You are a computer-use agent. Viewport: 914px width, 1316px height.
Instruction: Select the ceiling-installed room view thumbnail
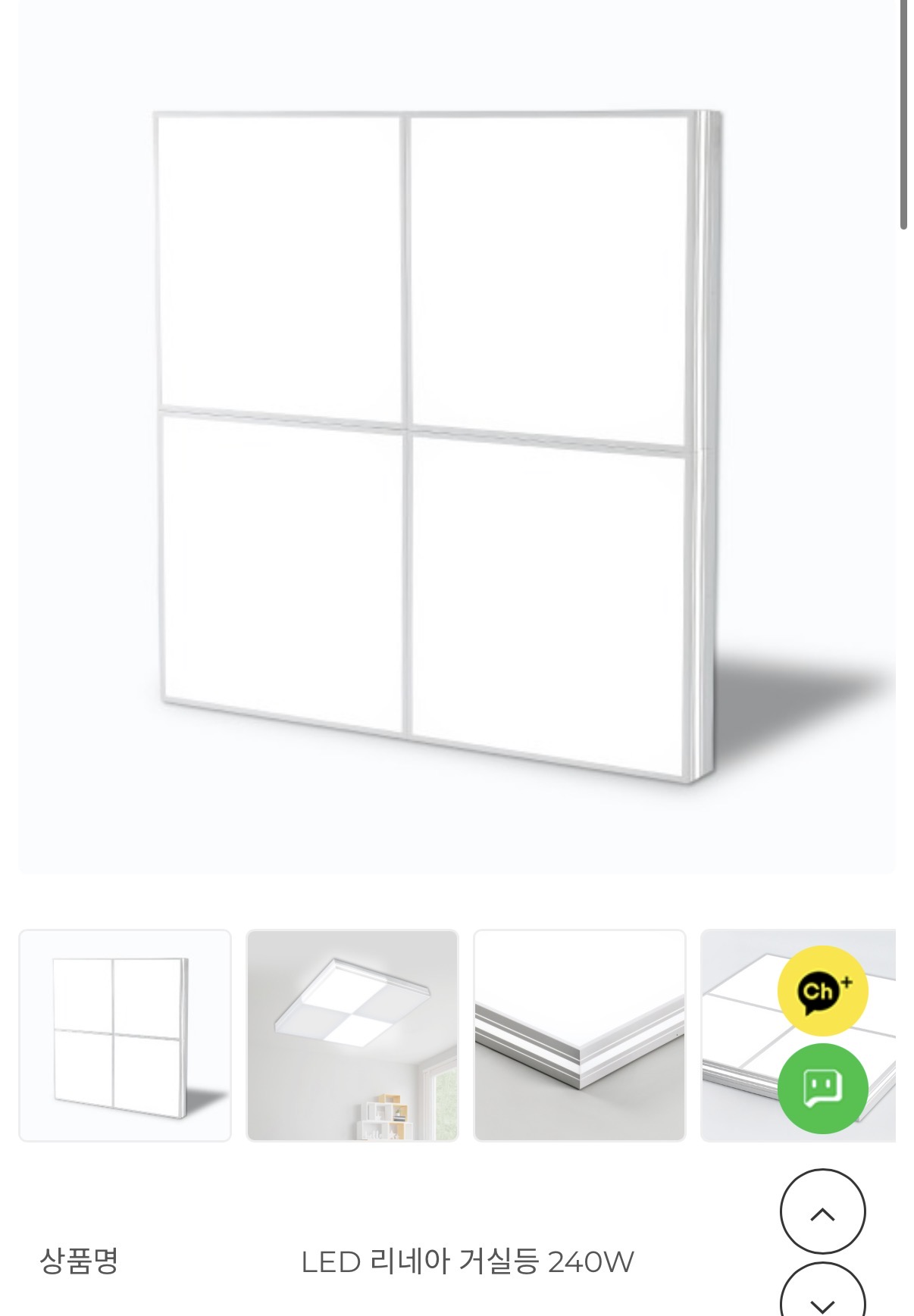(x=352, y=1035)
